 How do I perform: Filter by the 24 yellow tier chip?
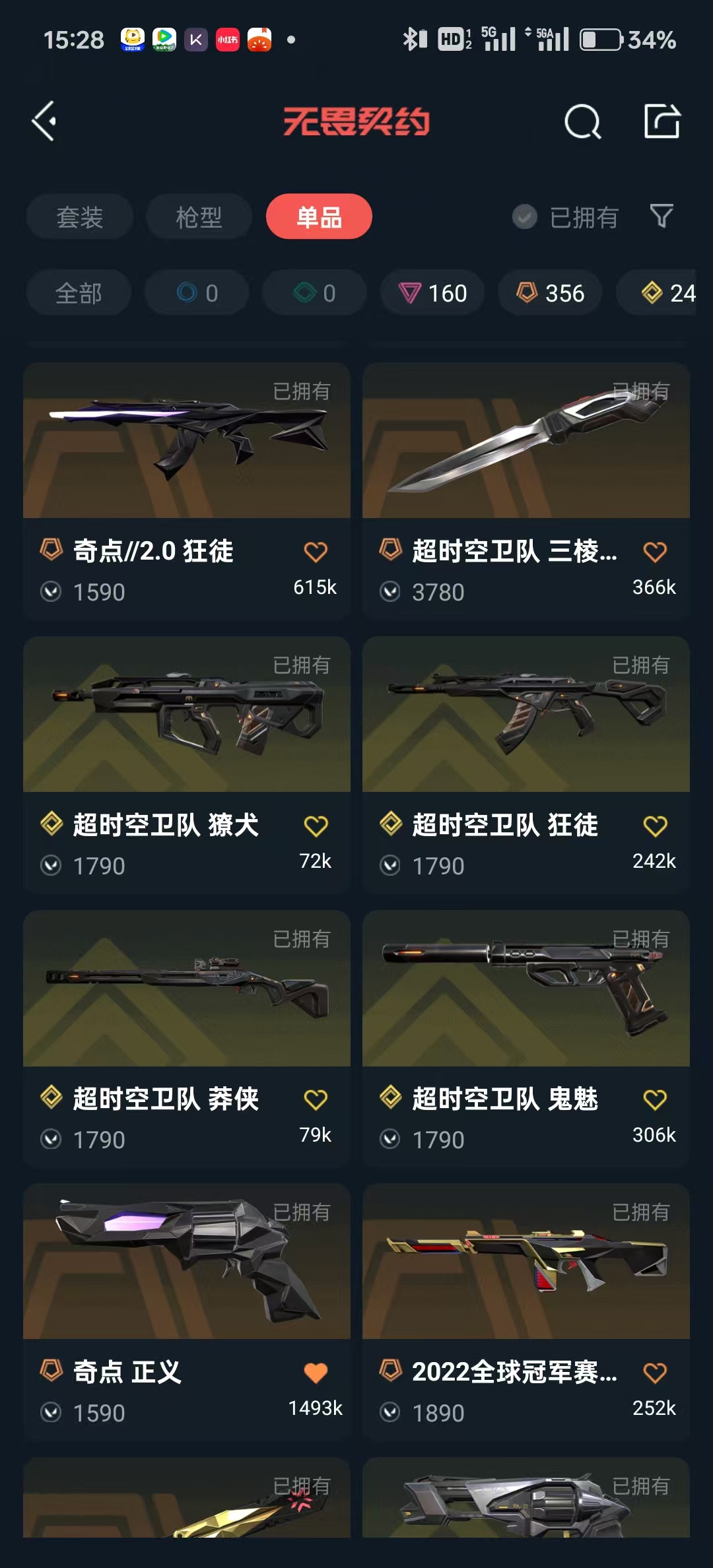(x=667, y=293)
